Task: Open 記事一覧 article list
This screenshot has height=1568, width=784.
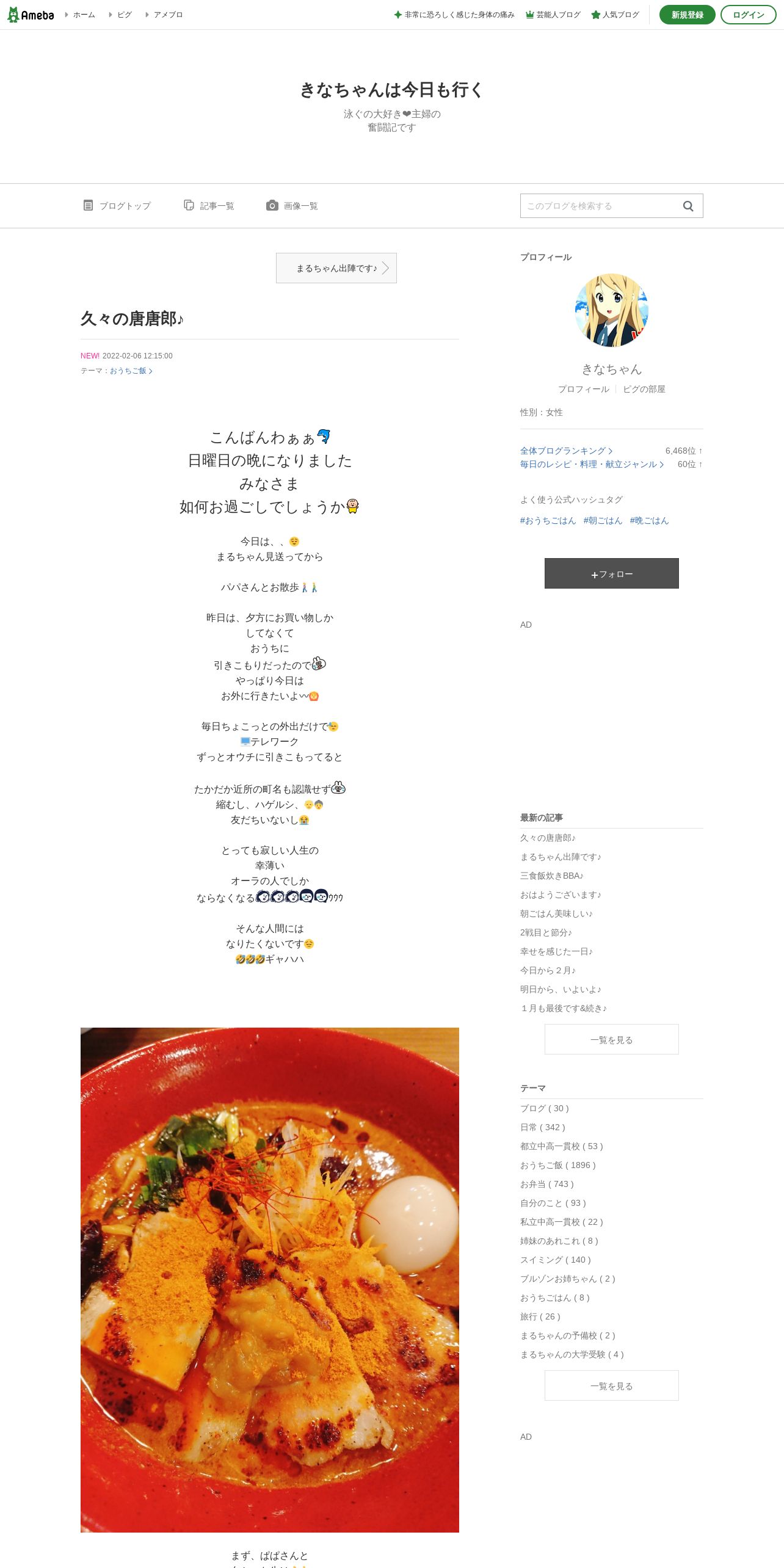Action: pos(209,206)
